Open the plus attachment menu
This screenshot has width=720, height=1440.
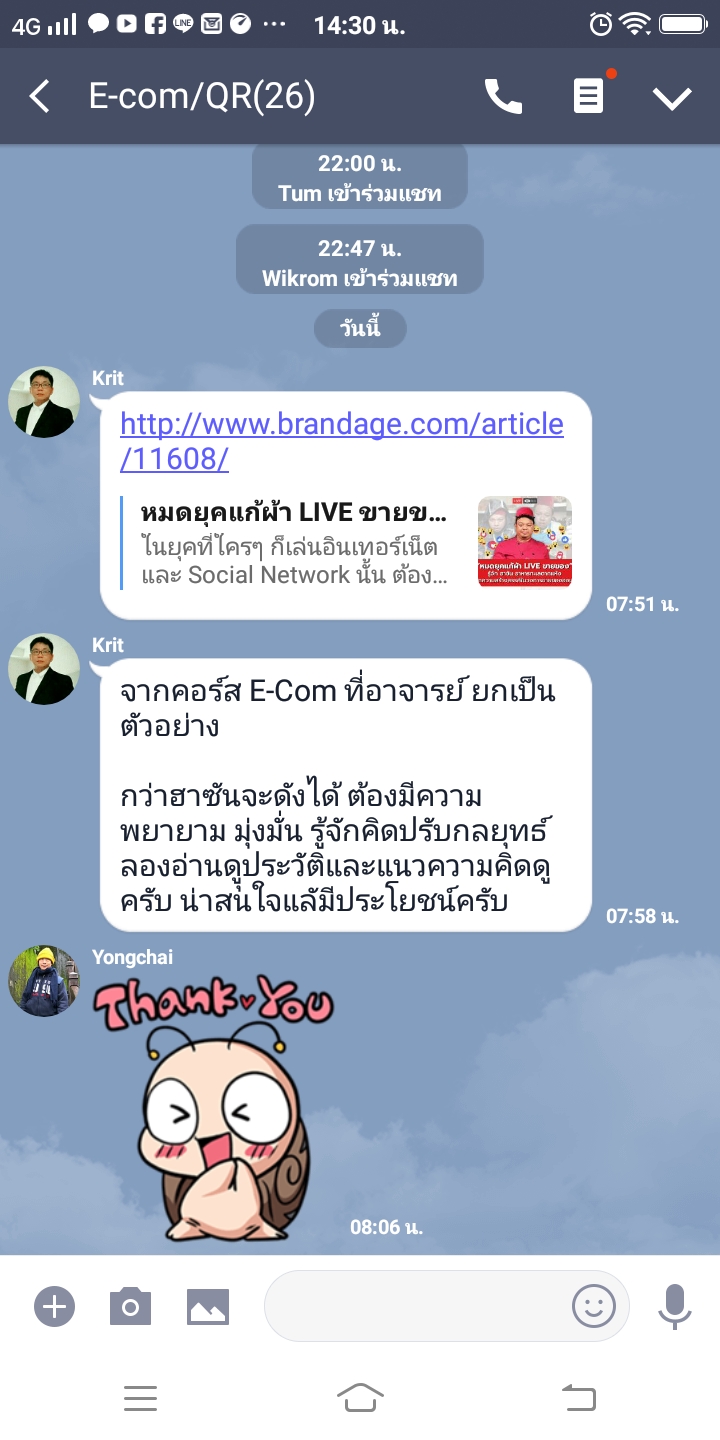click(x=54, y=1306)
